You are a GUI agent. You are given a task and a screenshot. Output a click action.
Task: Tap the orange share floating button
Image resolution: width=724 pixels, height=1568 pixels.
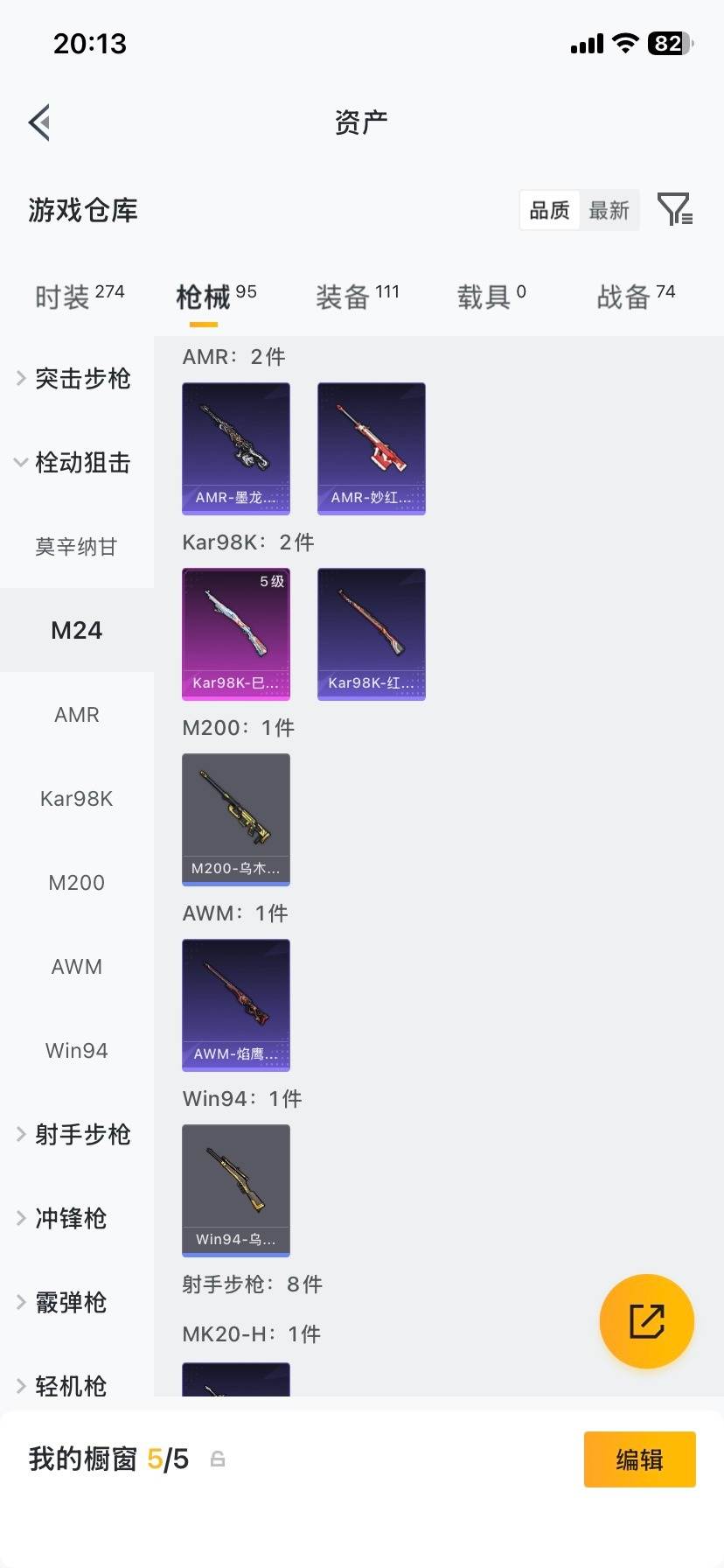(646, 1321)
